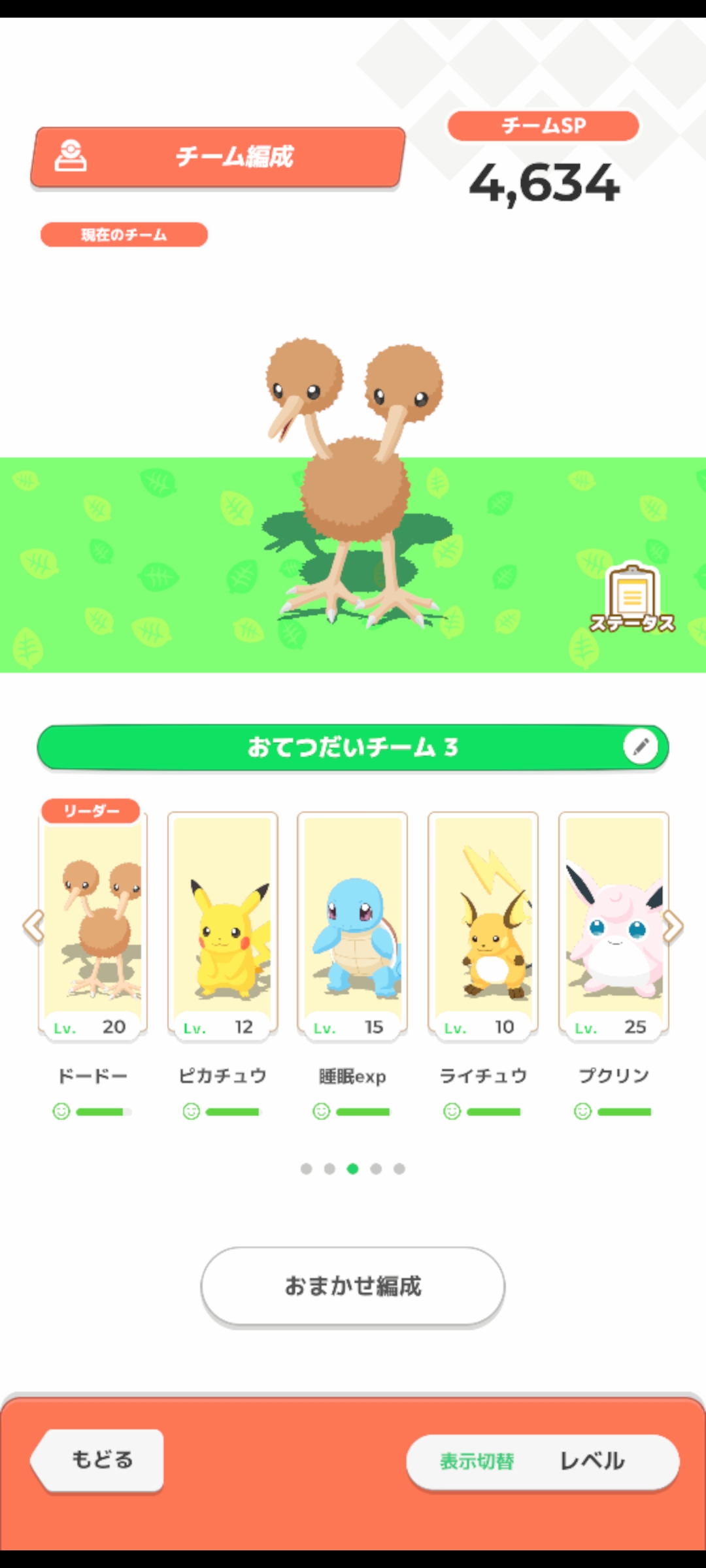Edit the team name with the pencil icon
The image size is (706, 1568).
click(641, 746)
